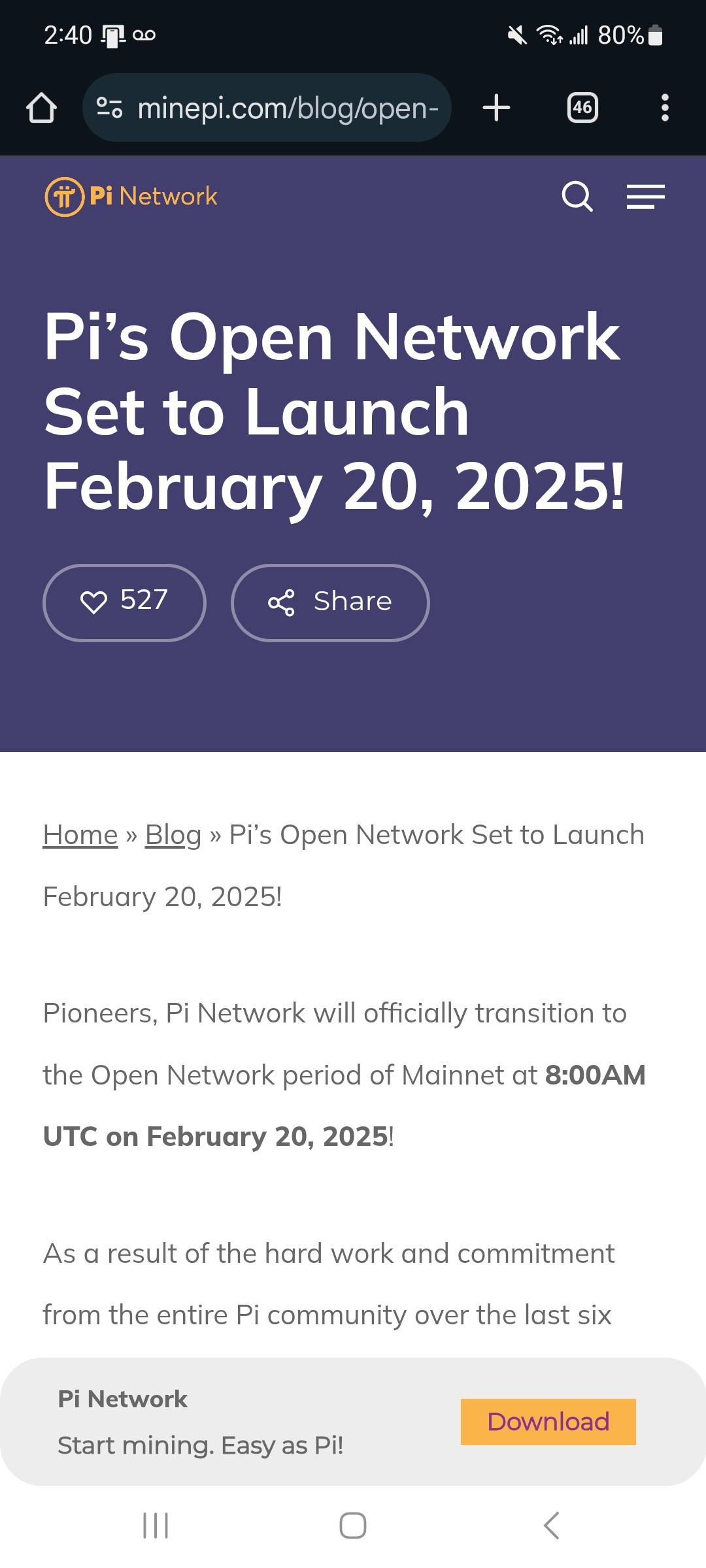Open the recent apps view
Screen dimensions: 706x1568
point(156,1526)
